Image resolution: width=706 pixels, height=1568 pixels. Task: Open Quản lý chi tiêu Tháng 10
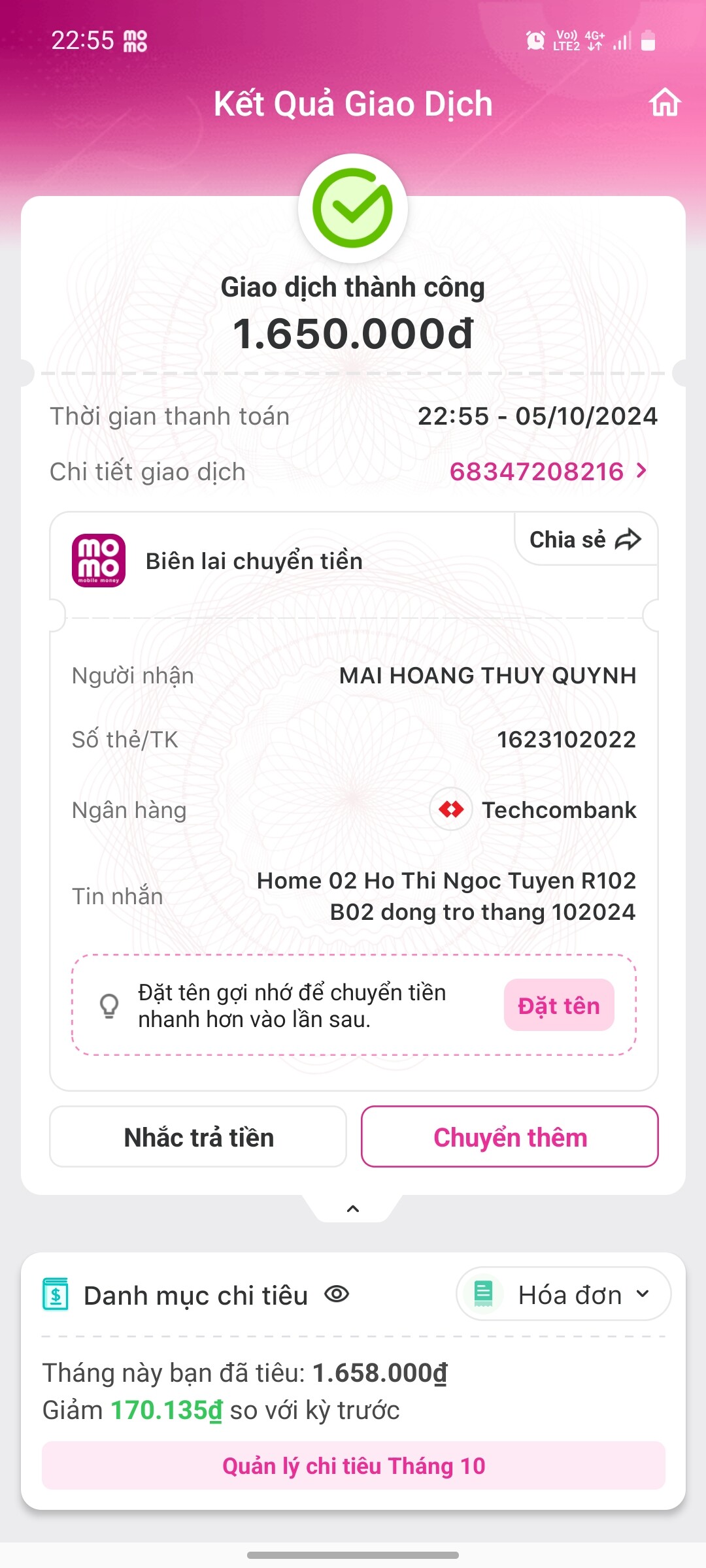tap(353, 1466)
